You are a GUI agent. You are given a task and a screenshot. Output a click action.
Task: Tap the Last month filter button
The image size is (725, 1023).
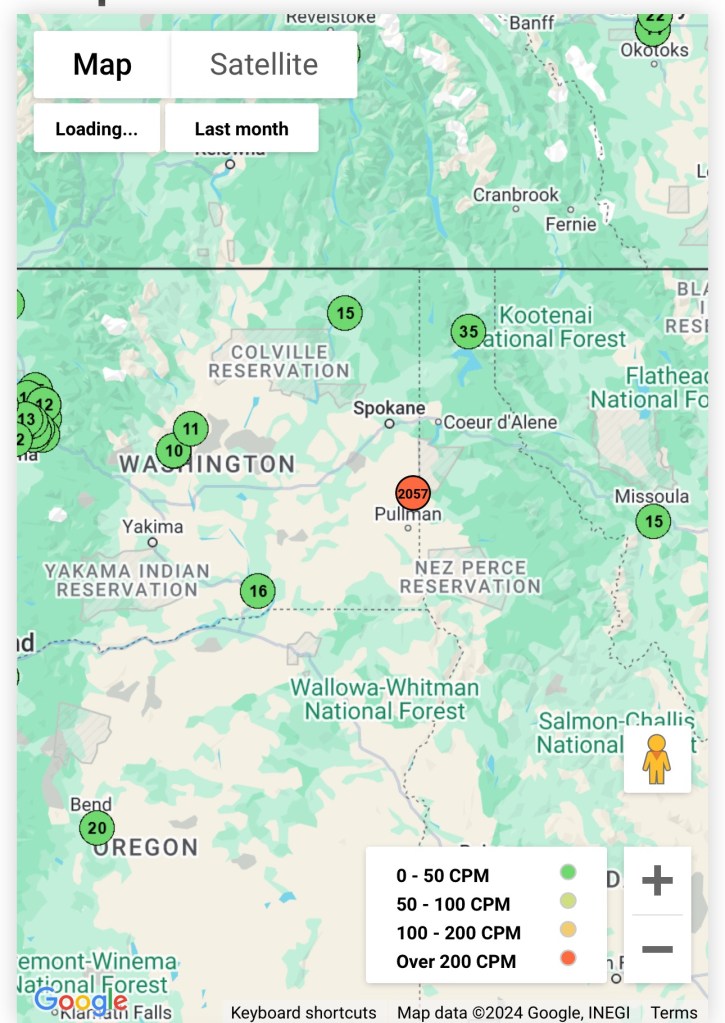pyautogui.click(x=241, y=128)
